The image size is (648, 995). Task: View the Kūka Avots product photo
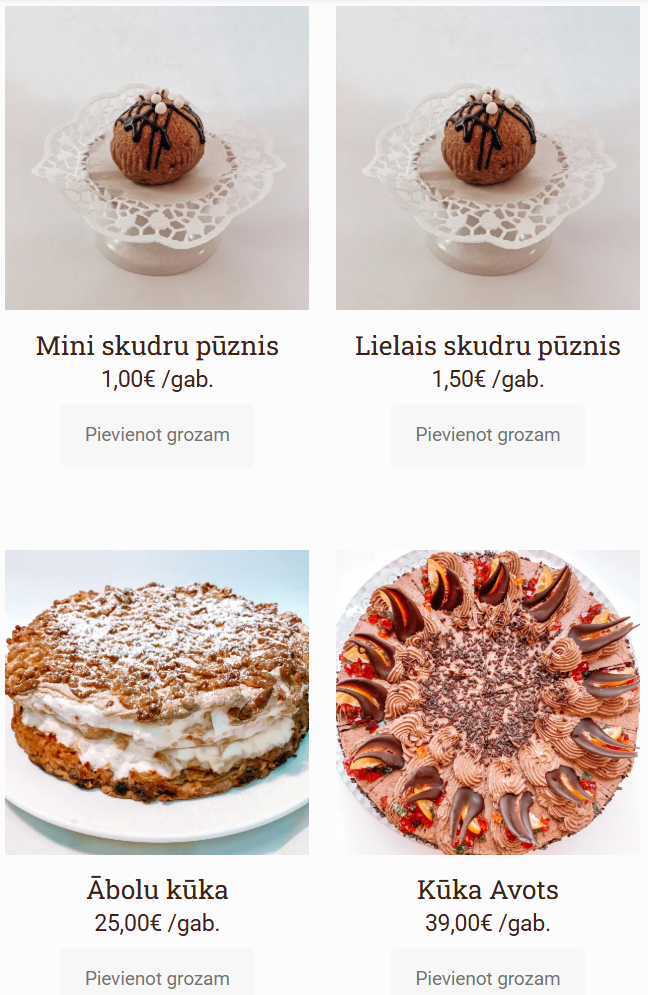488,702
